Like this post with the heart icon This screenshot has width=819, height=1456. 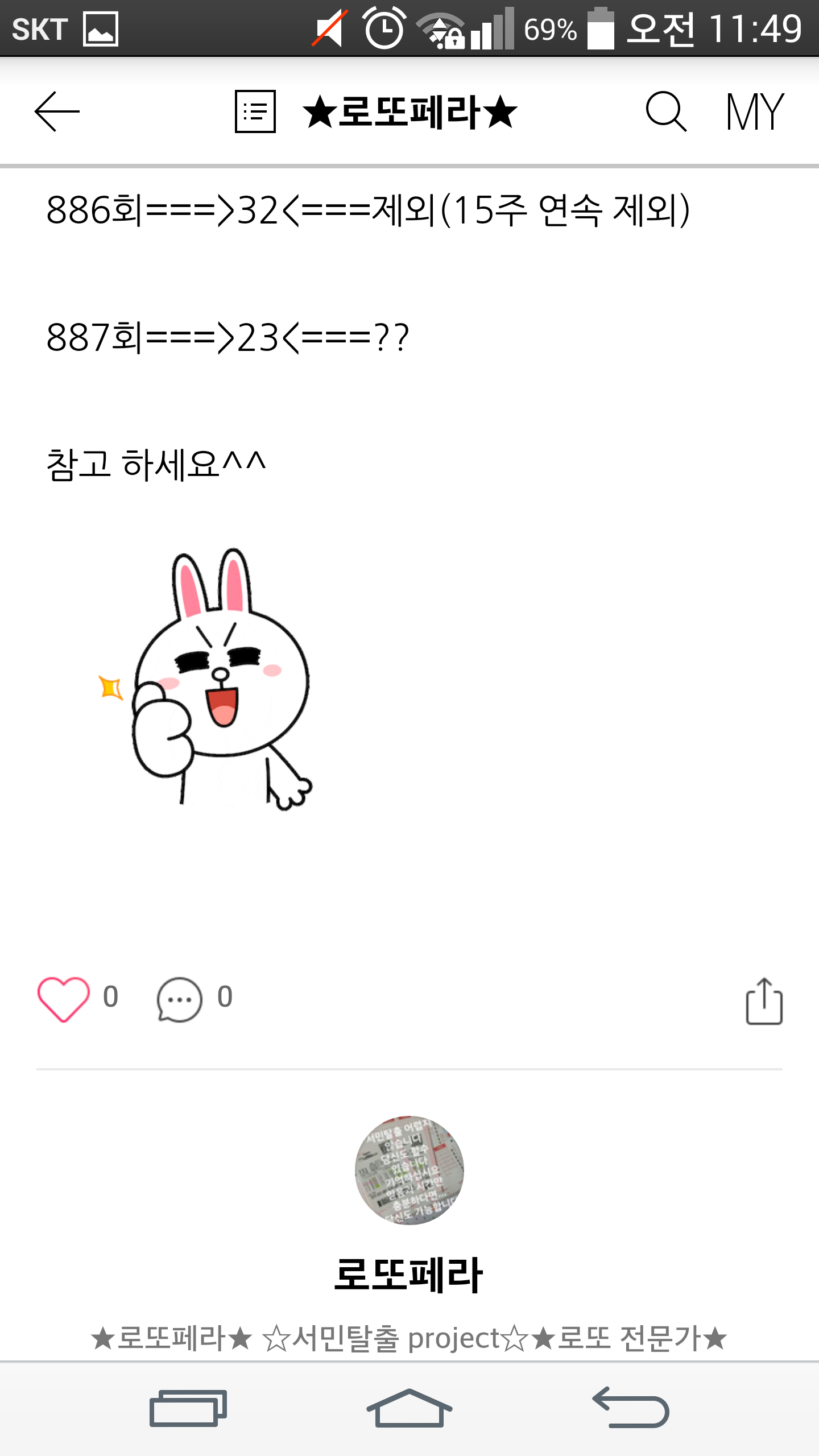(63, 999)
